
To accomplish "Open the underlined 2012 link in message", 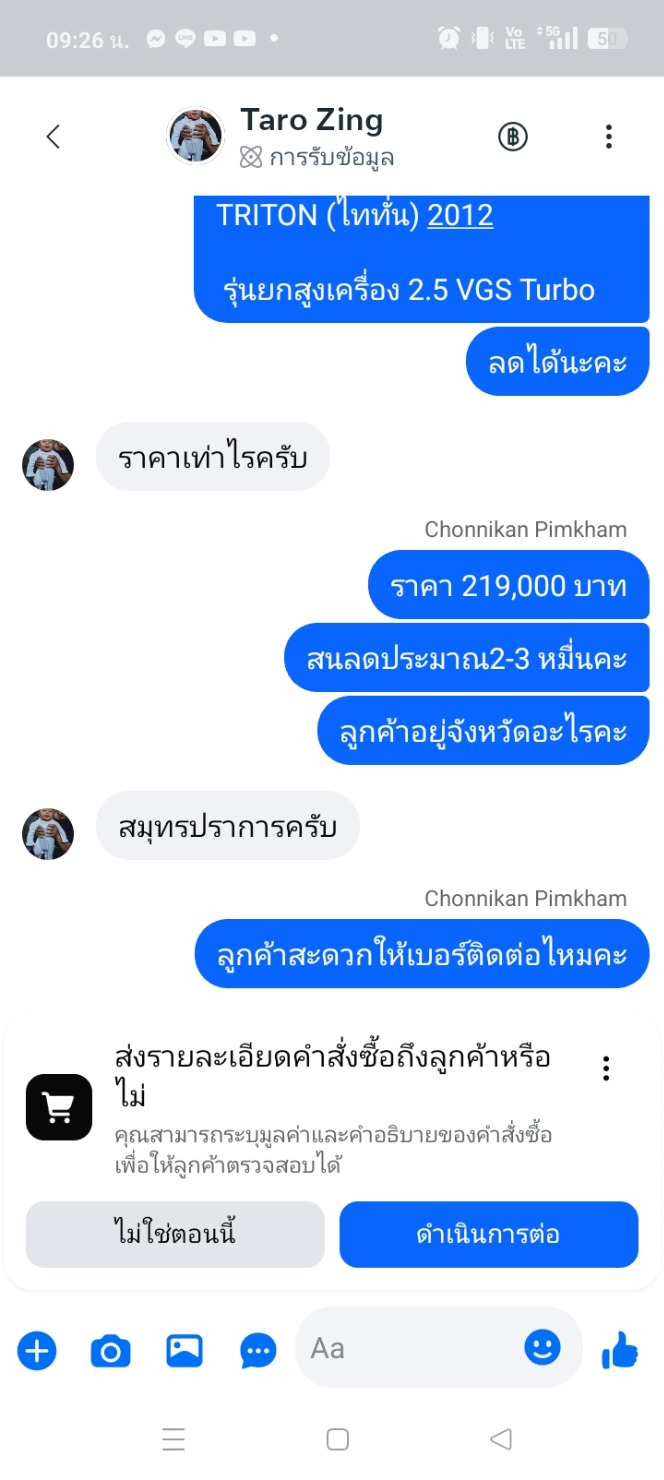I will point(460,215).
